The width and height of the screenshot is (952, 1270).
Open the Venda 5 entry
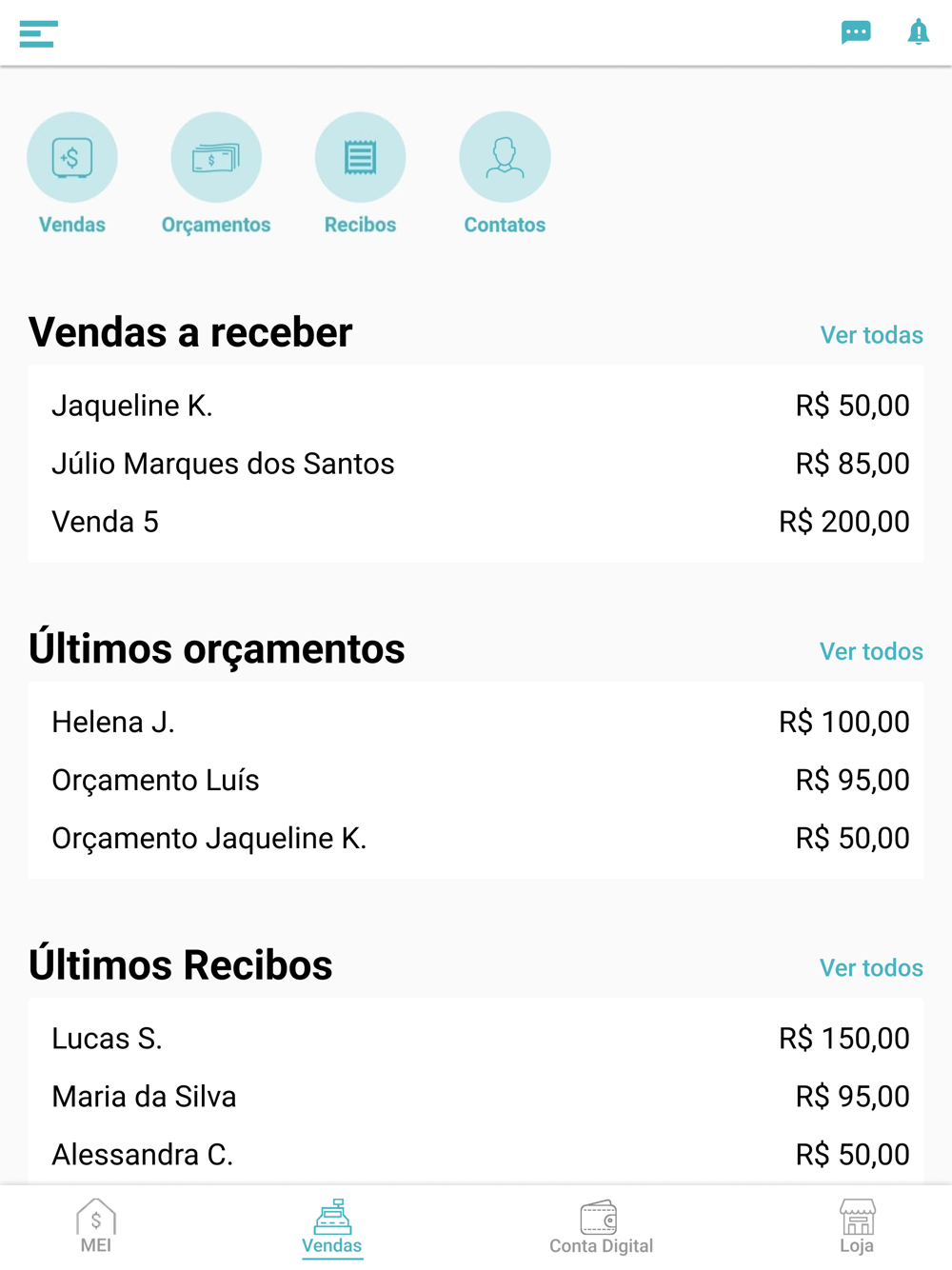476,522
